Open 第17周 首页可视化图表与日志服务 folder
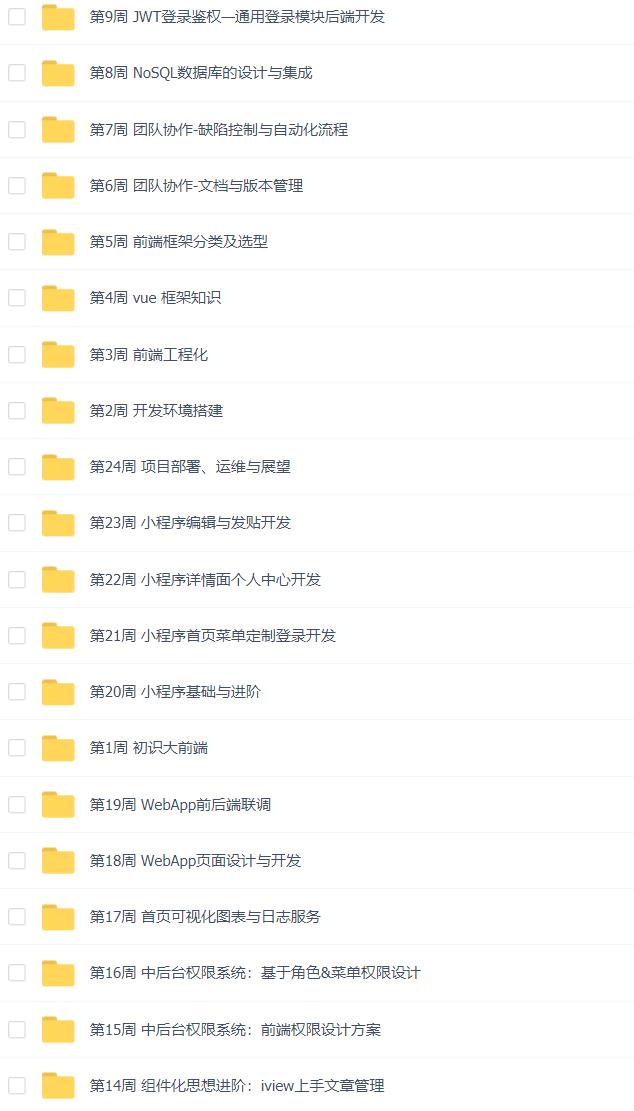Viewport: 634px width, 1111px height. coord(205,916)
